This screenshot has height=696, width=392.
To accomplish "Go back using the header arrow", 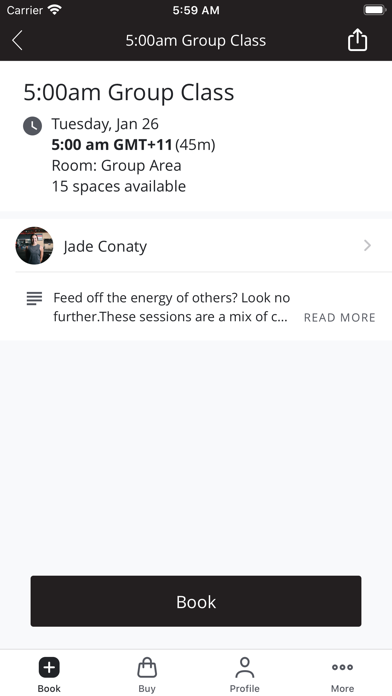I will tap(17, 40).
